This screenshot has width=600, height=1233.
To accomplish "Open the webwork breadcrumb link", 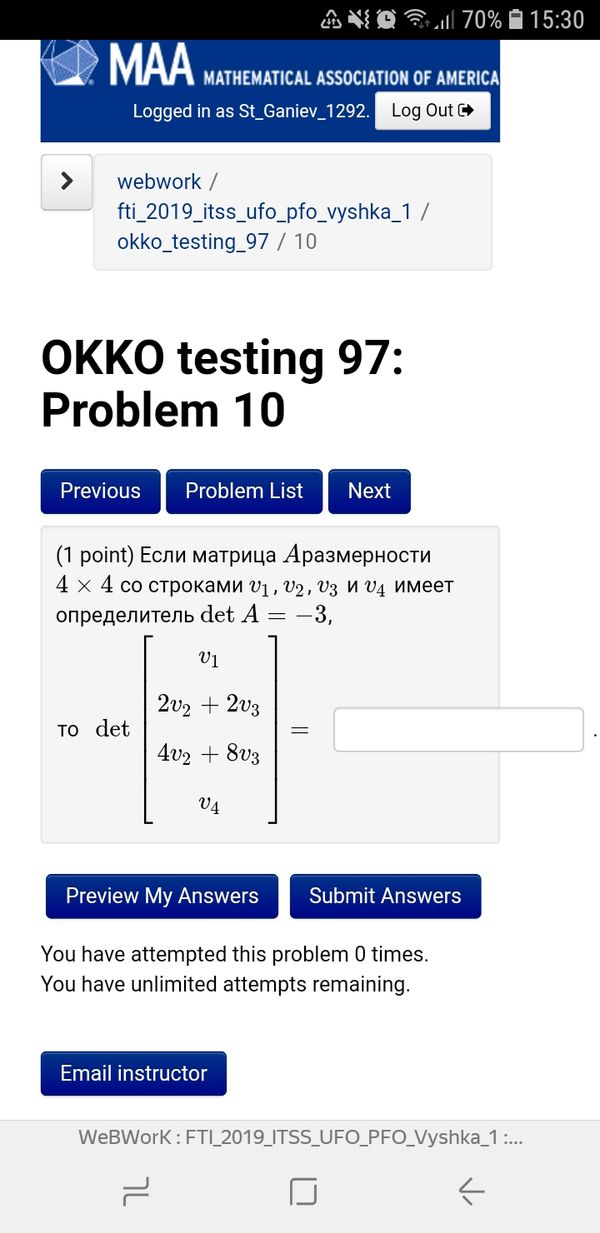I will tap(159, 182).
